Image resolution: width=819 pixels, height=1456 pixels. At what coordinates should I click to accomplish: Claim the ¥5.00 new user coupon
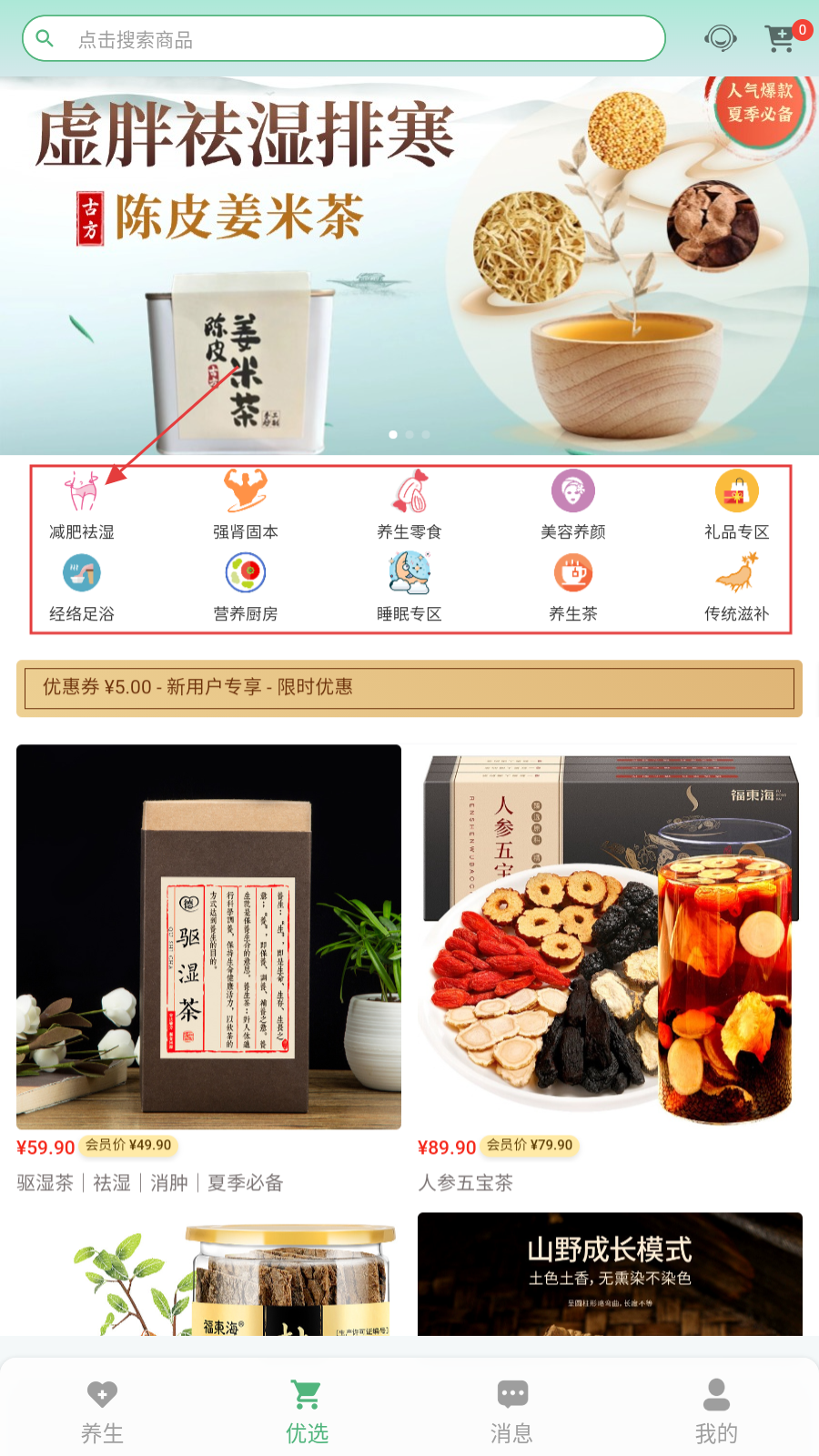409,687
